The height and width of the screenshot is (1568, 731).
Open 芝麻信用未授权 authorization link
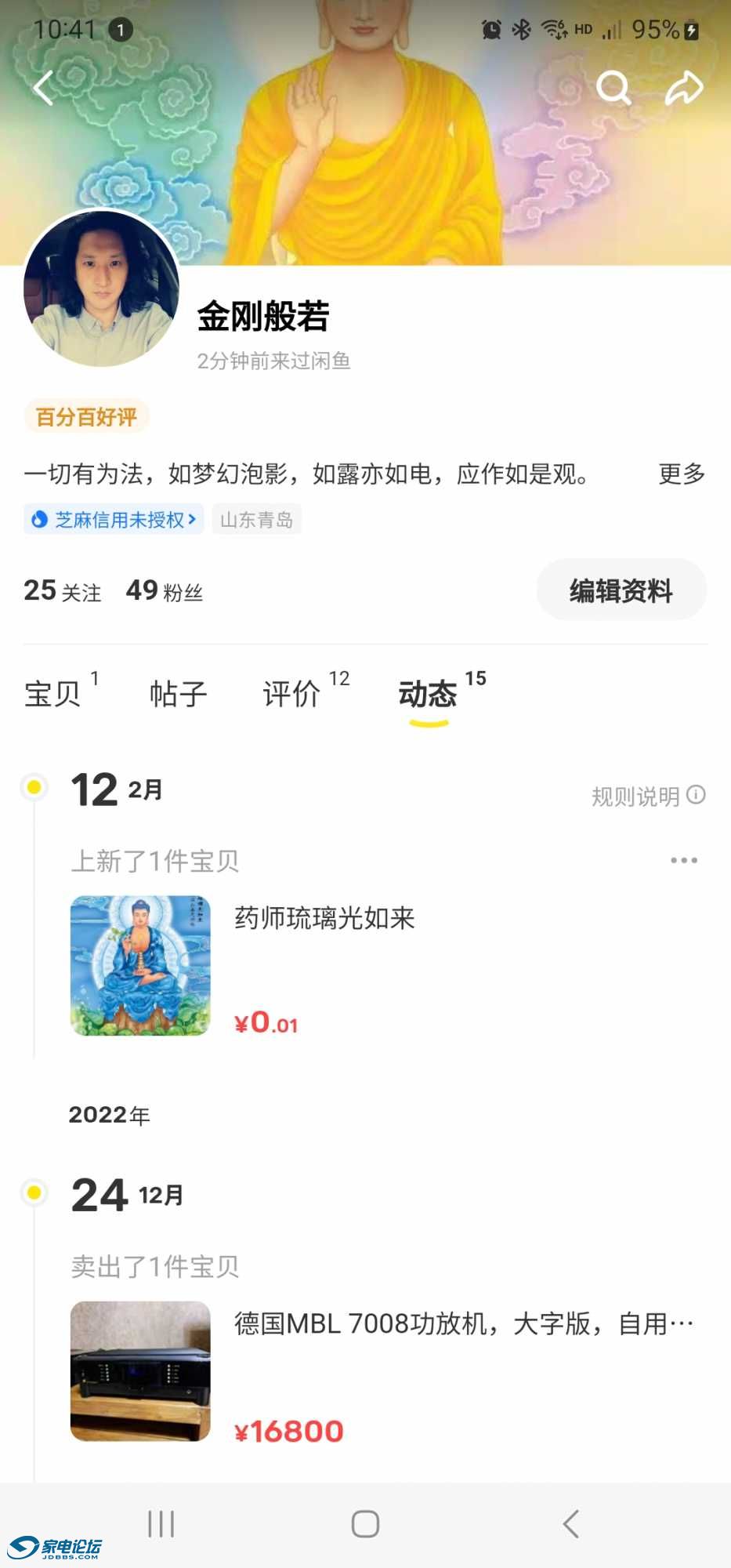(x=114, y=519)
